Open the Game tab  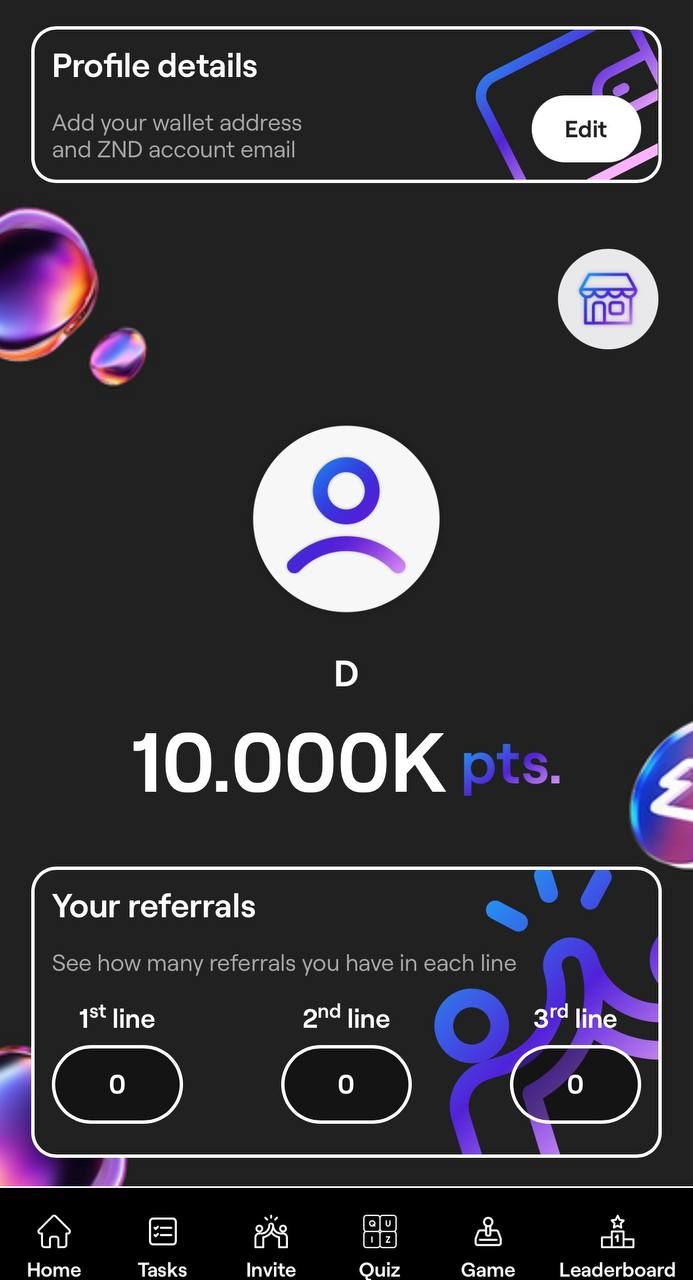[488, 1244]
